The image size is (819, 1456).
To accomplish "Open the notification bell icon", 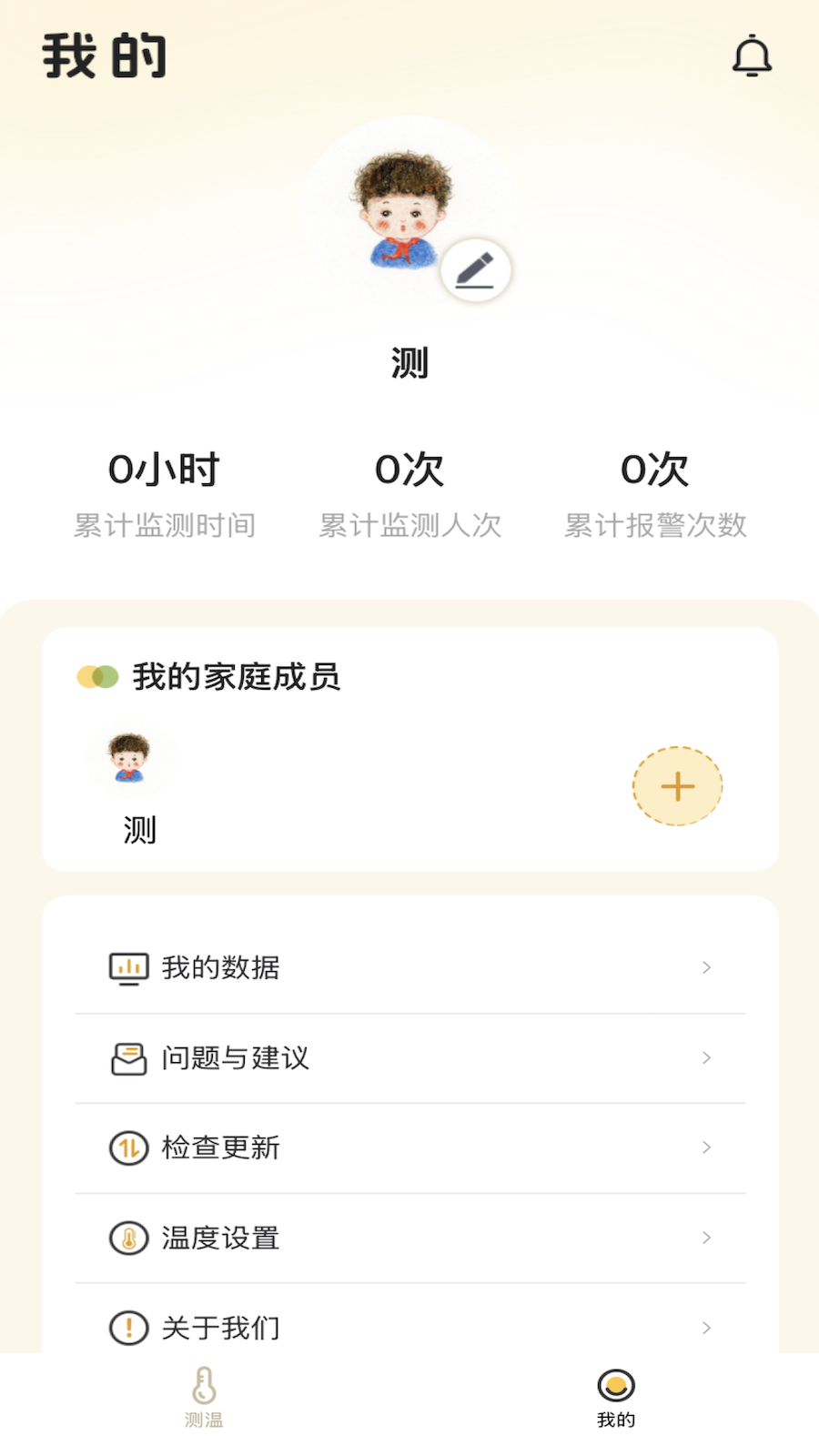I will 752,55.
